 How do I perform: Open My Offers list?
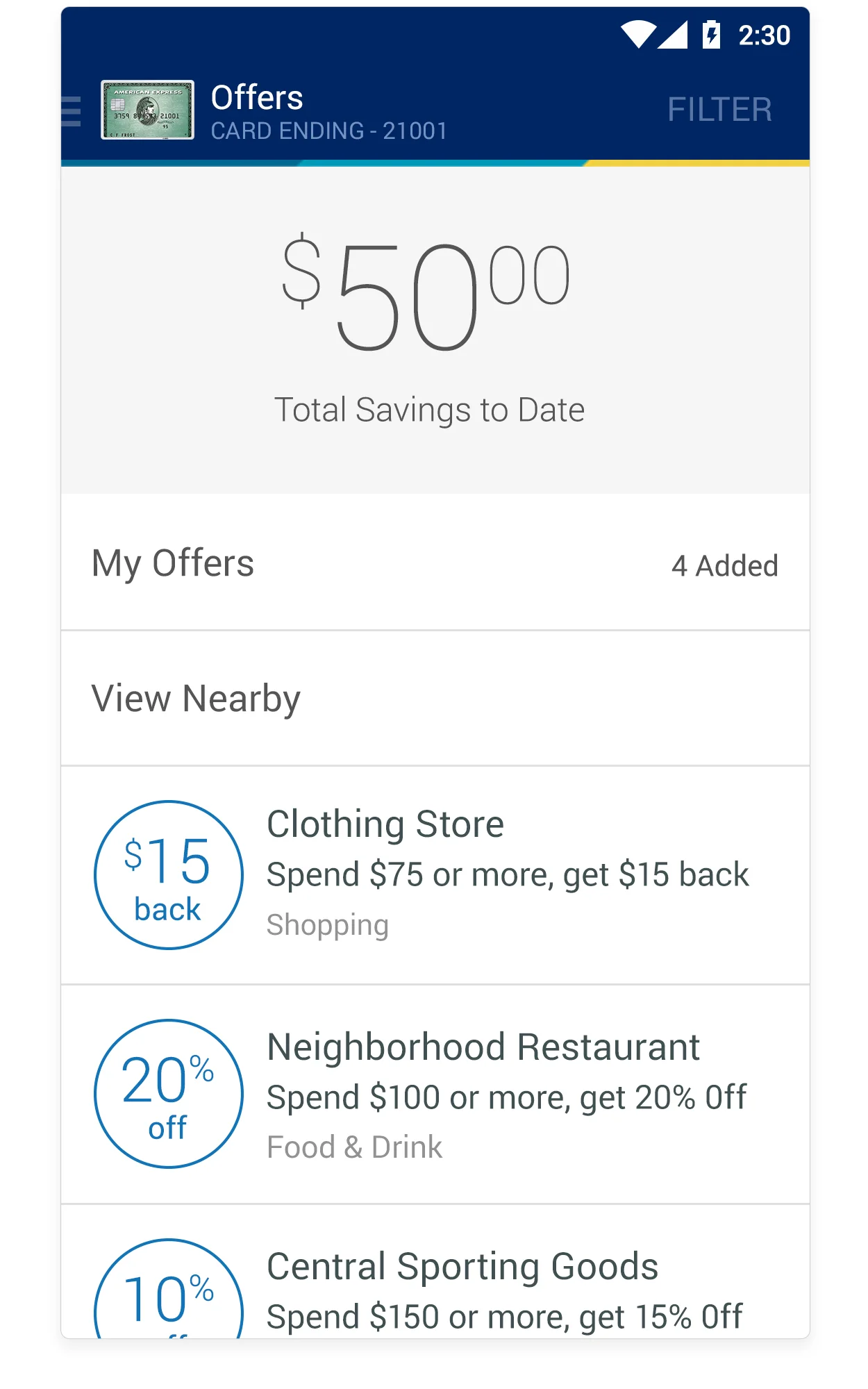435,563
